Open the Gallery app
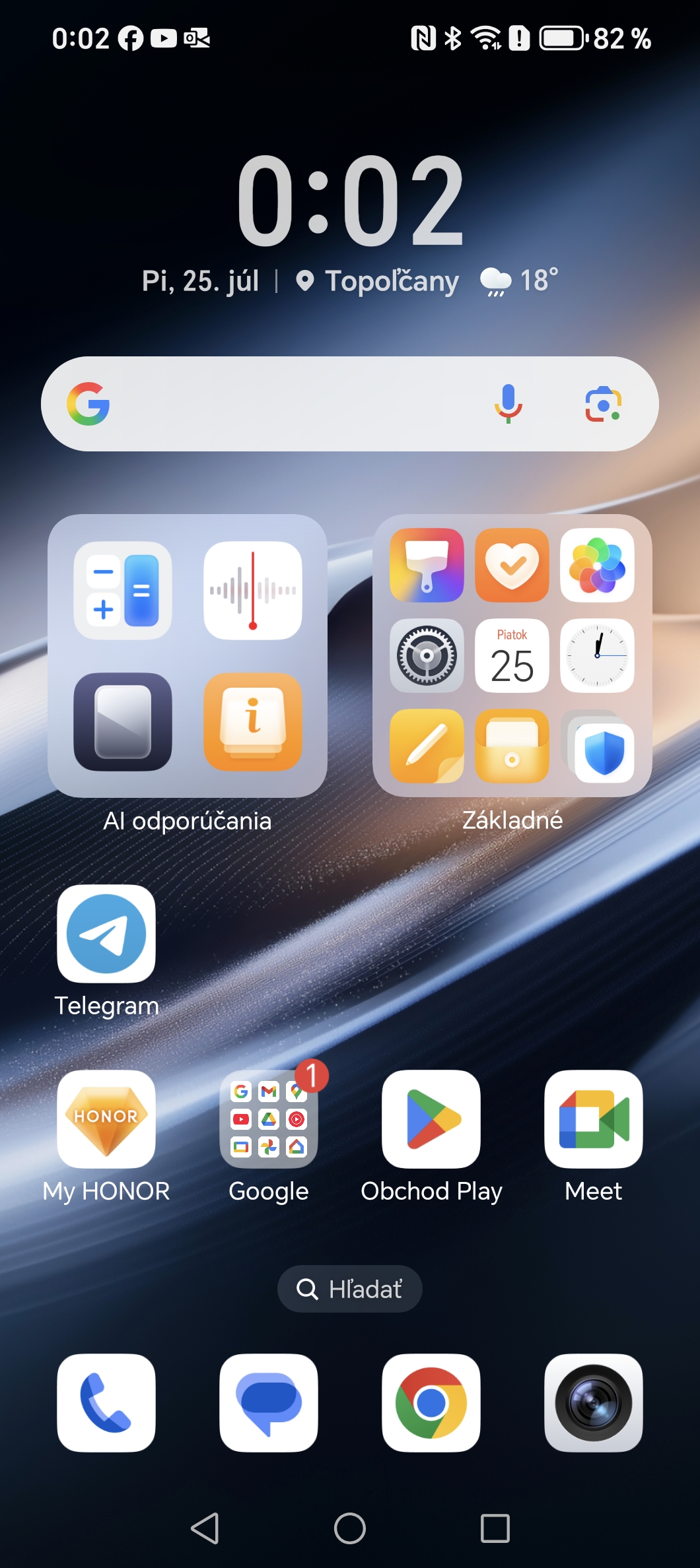 coord(597,566)
